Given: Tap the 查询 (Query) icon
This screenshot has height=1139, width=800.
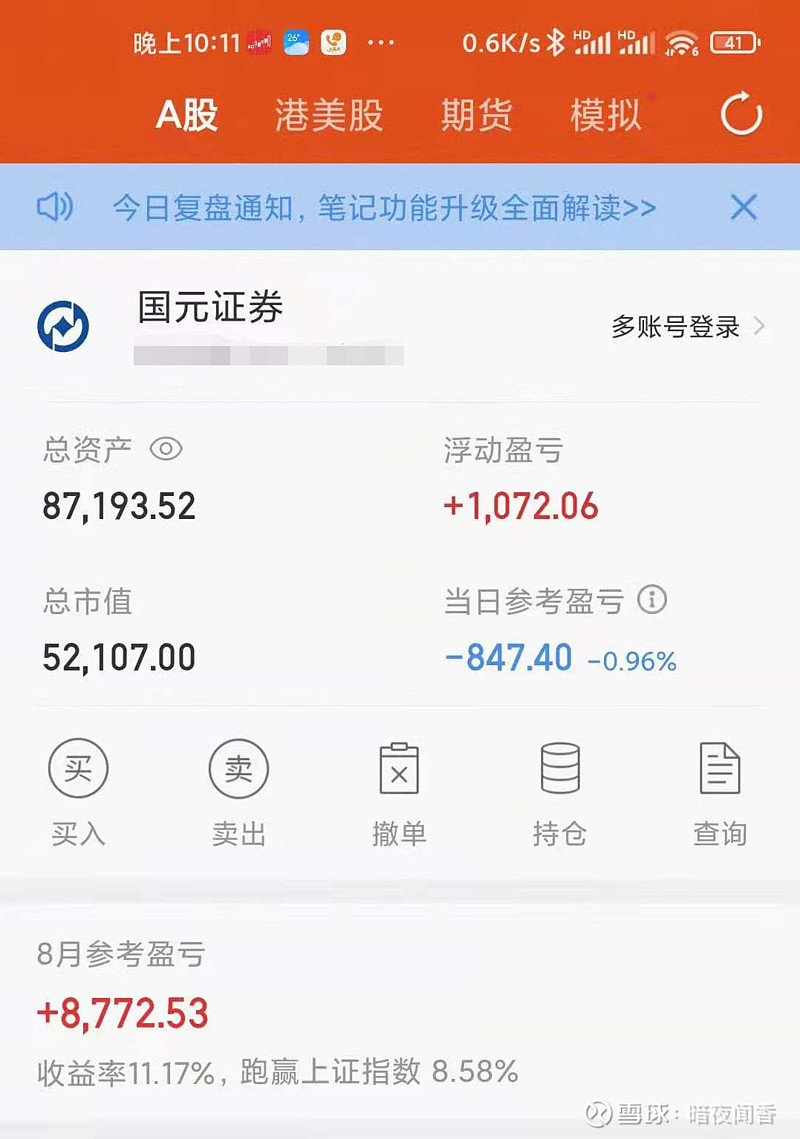Looking at the screenshot, I should (721, 768).
